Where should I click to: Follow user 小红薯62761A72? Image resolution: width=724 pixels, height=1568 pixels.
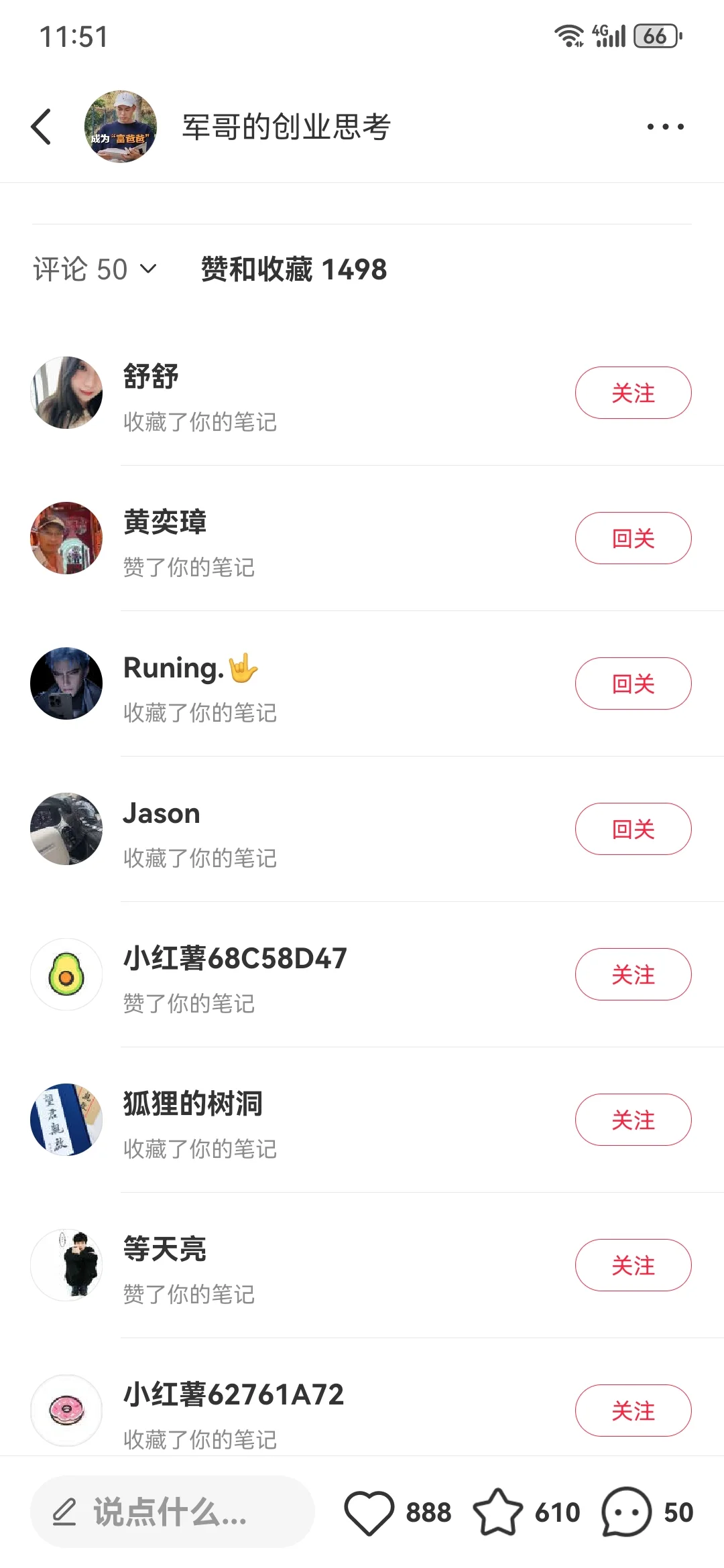(x=633, y=1411)
